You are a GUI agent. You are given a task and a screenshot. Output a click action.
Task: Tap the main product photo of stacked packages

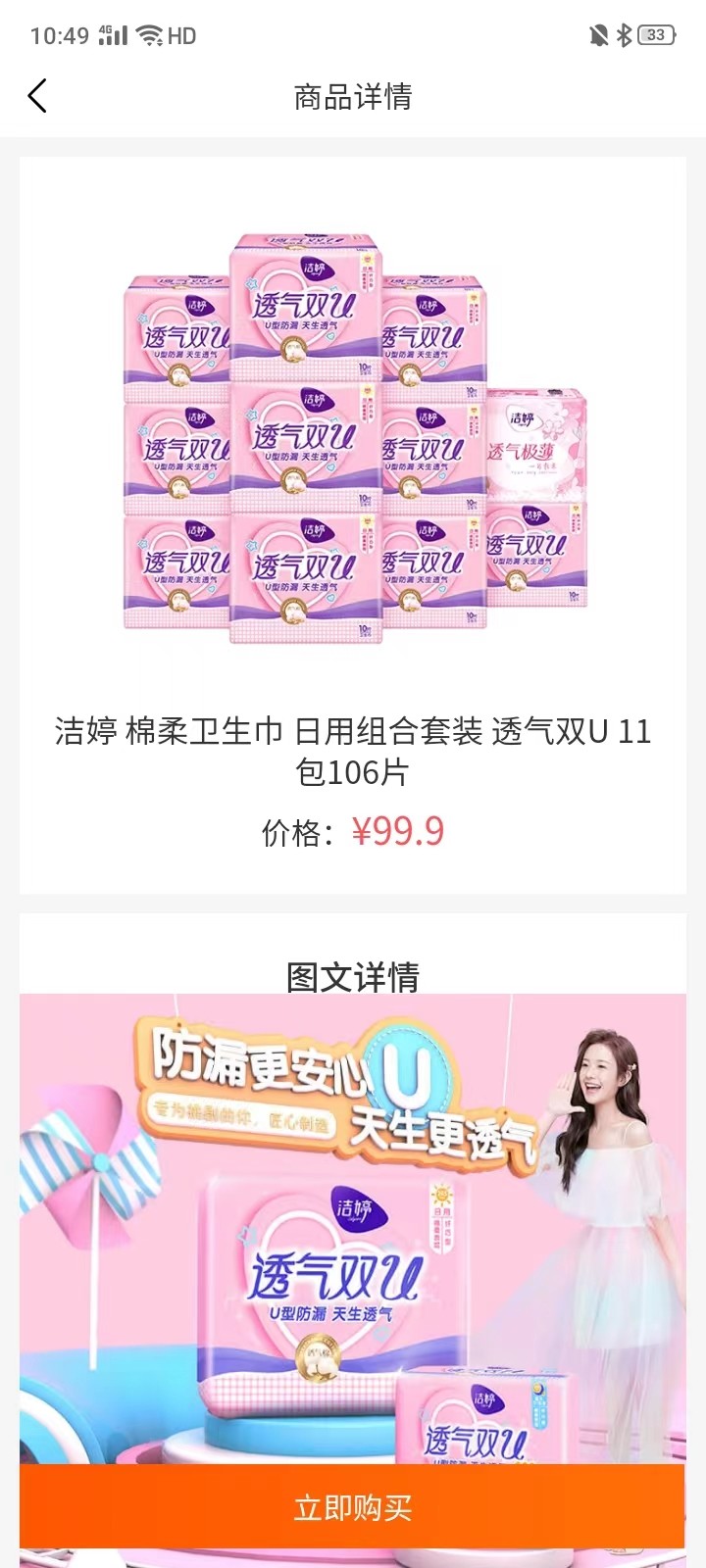[x=353, y=431]
